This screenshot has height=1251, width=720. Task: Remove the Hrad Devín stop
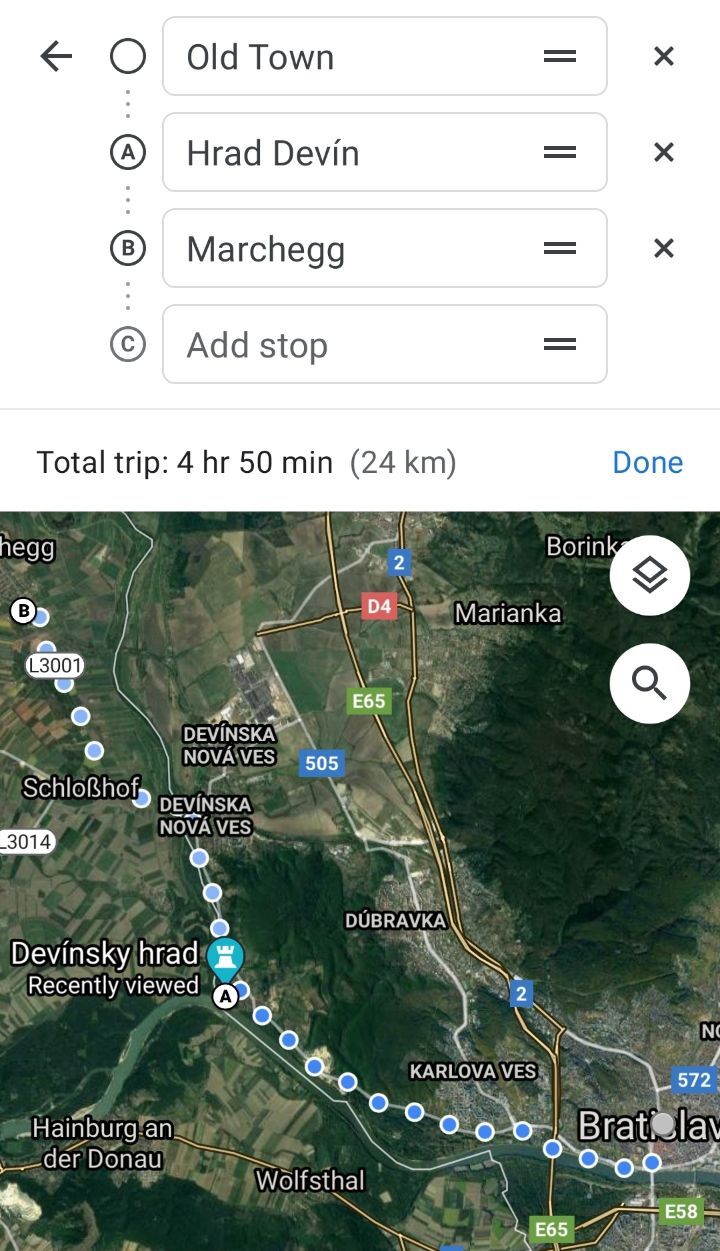tap(663, 153)
